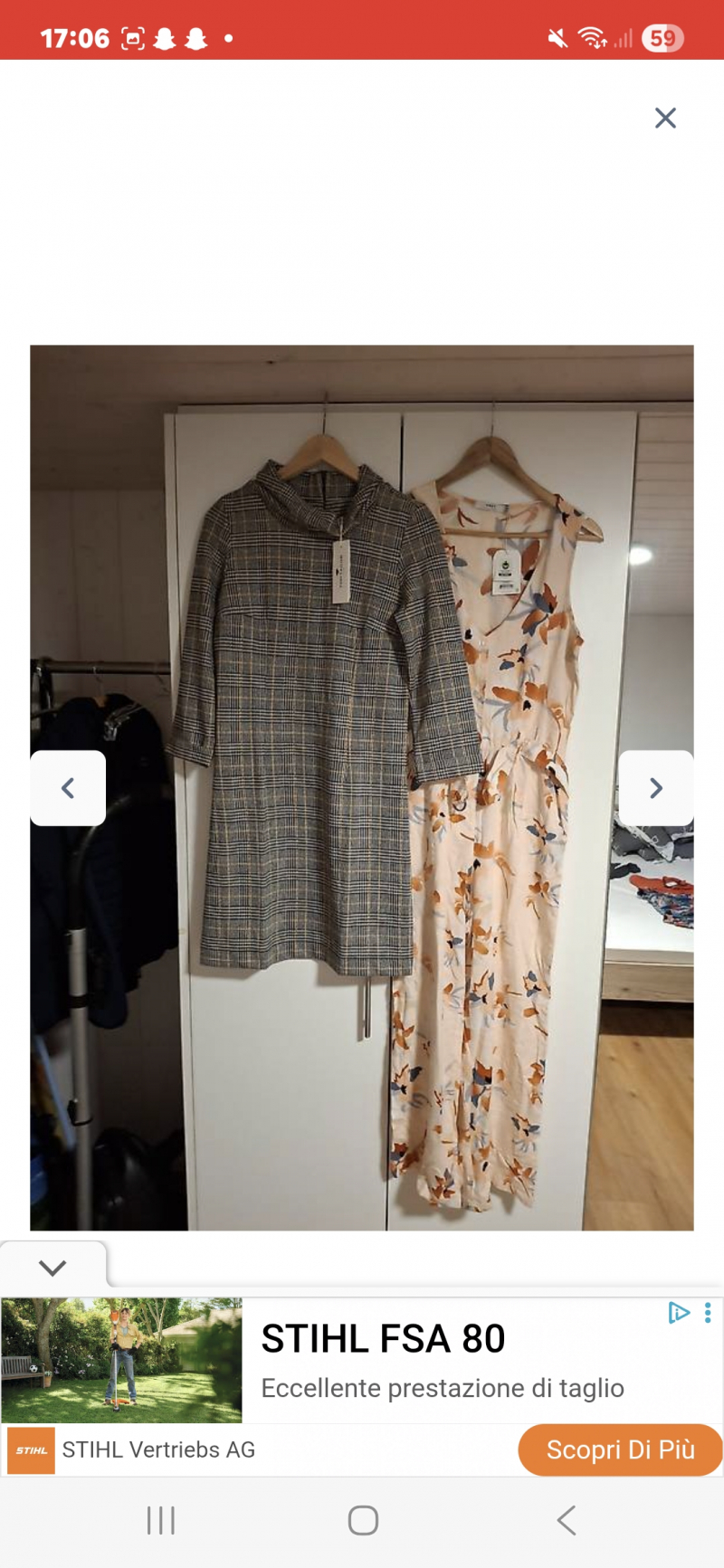
Task: Tap Scopri Di Più in STIHL ad
Action: (x=620, y=1449)
